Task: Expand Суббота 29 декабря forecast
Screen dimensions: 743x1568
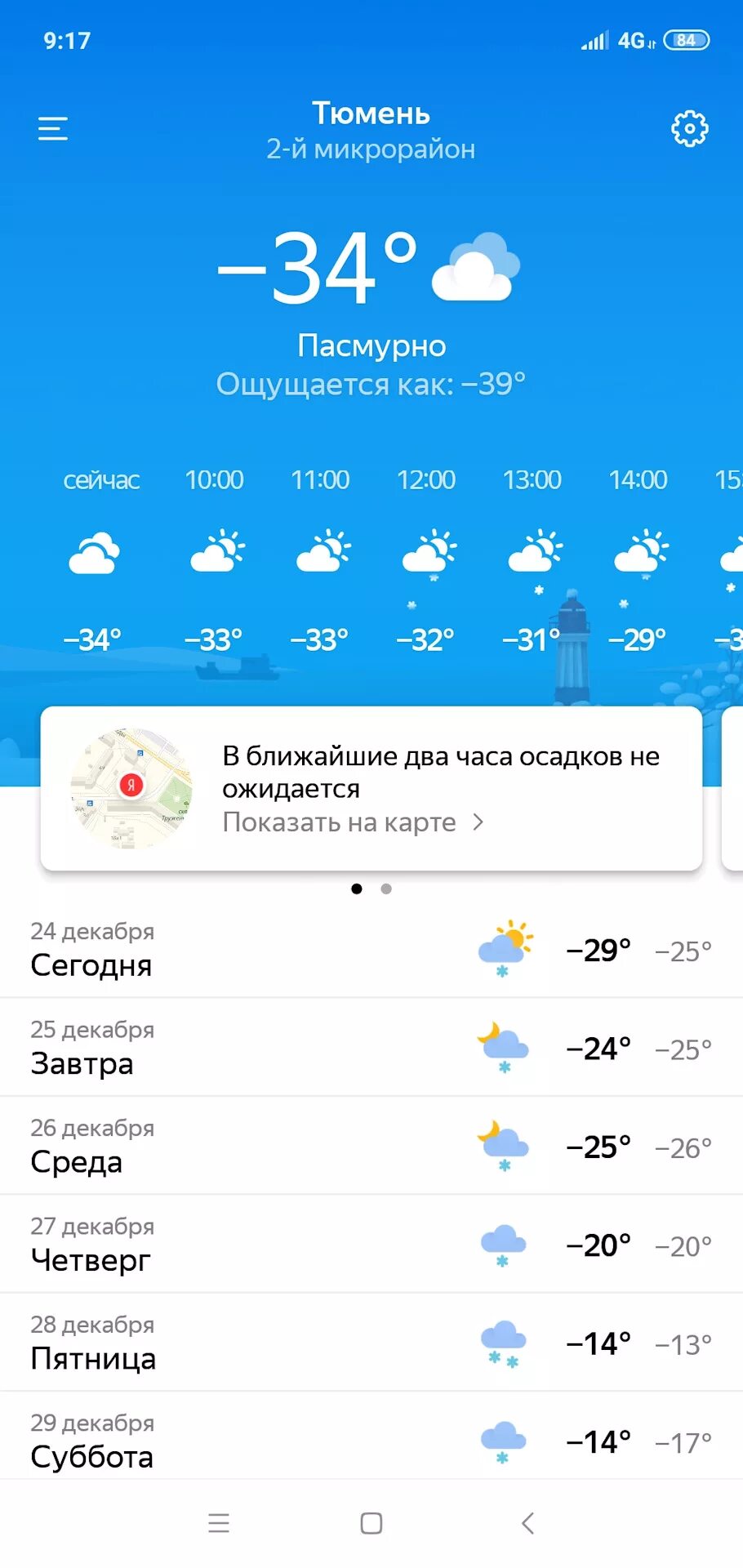Action: 371,1441
